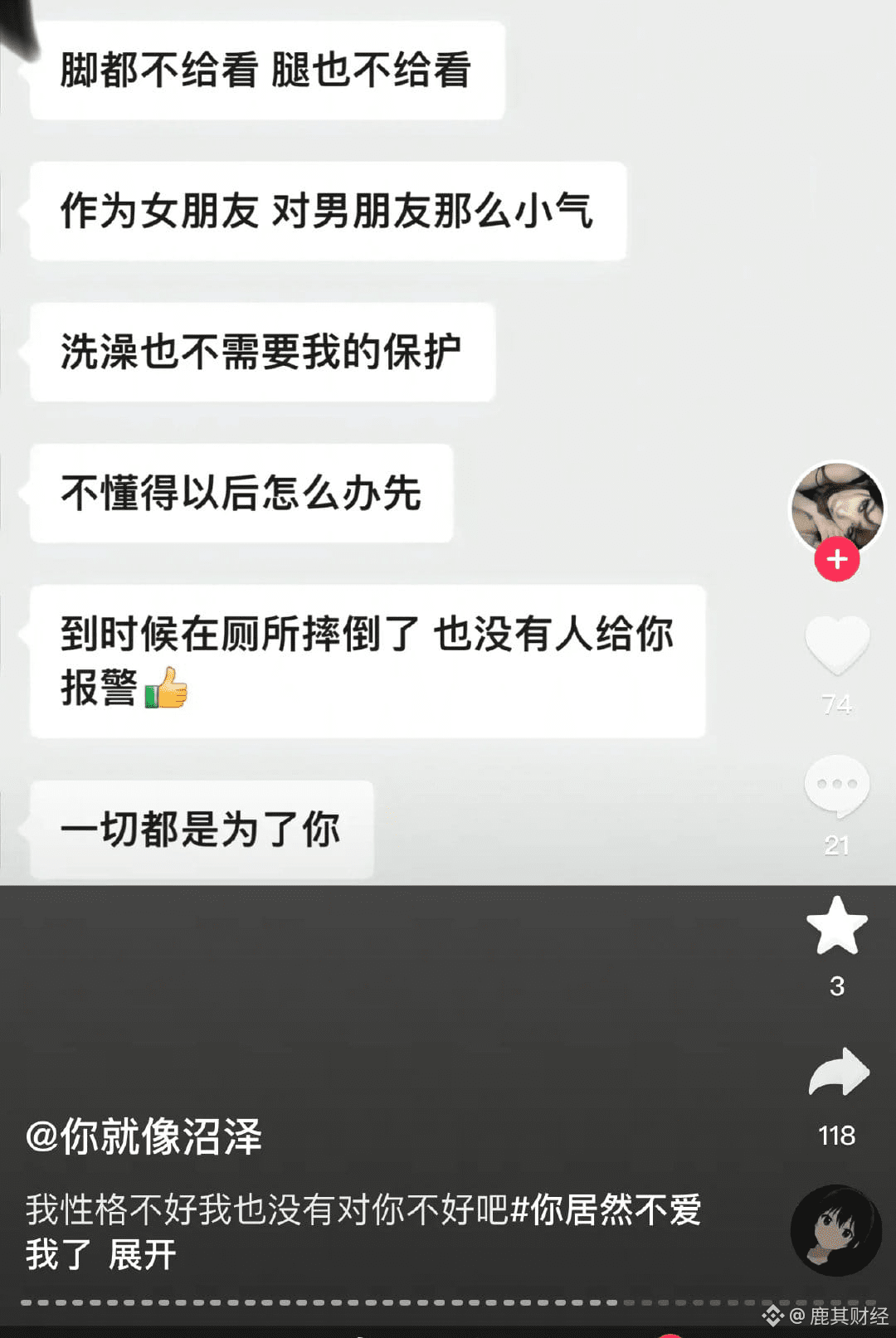Open the @你就像沼泽 username
The image size is (896, 1338).
click(144, 1136)
